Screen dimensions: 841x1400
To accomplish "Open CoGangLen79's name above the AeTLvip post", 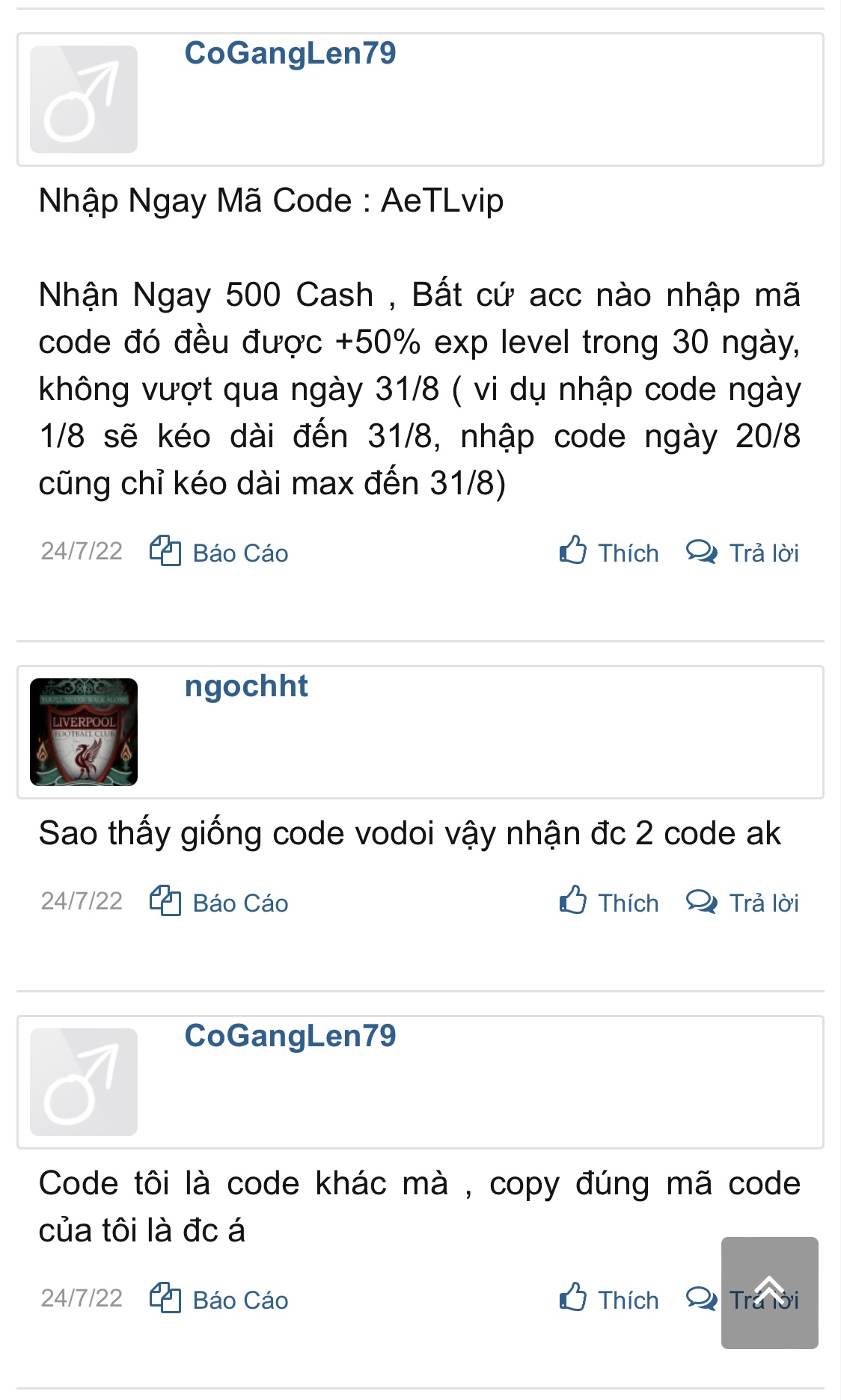I will coord(290,53).
